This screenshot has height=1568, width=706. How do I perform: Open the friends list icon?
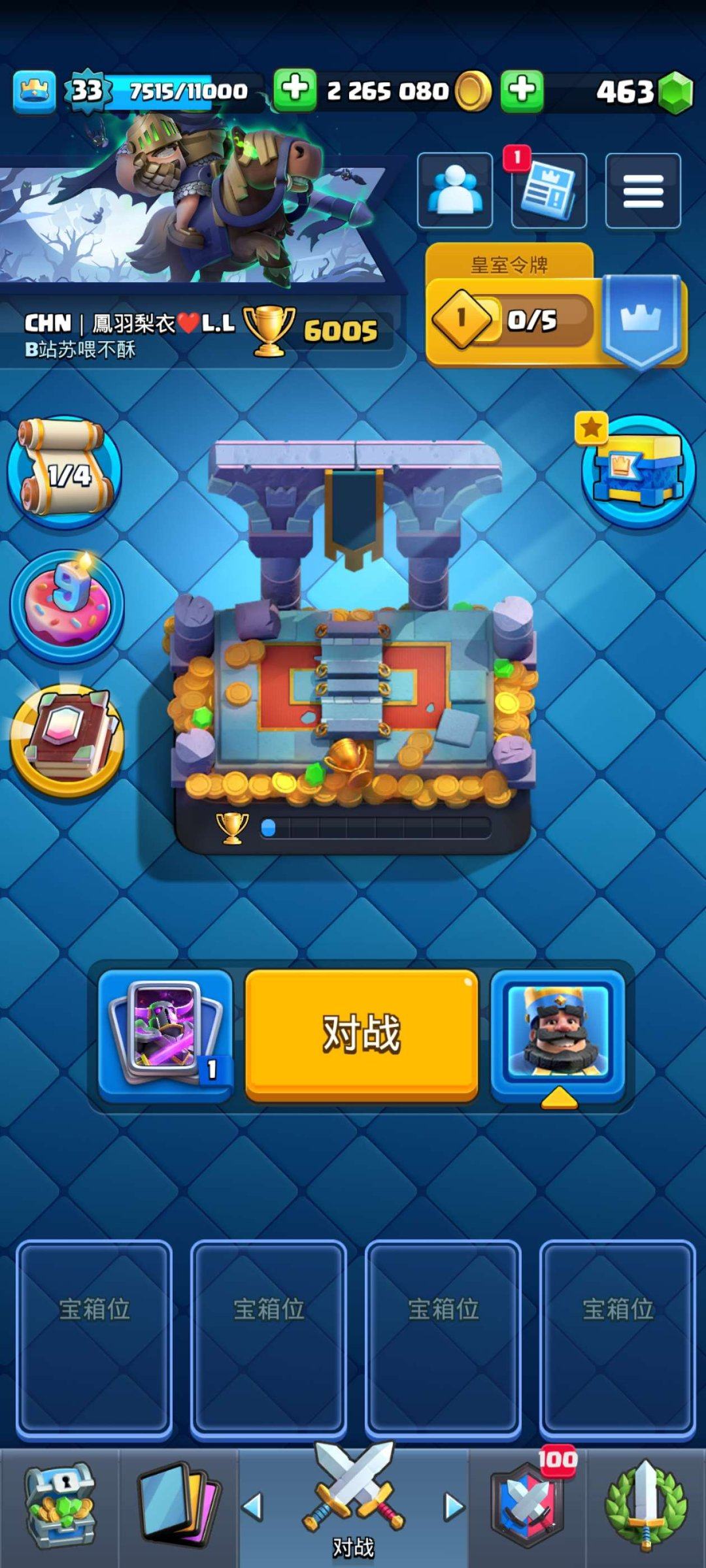(455, 190)
